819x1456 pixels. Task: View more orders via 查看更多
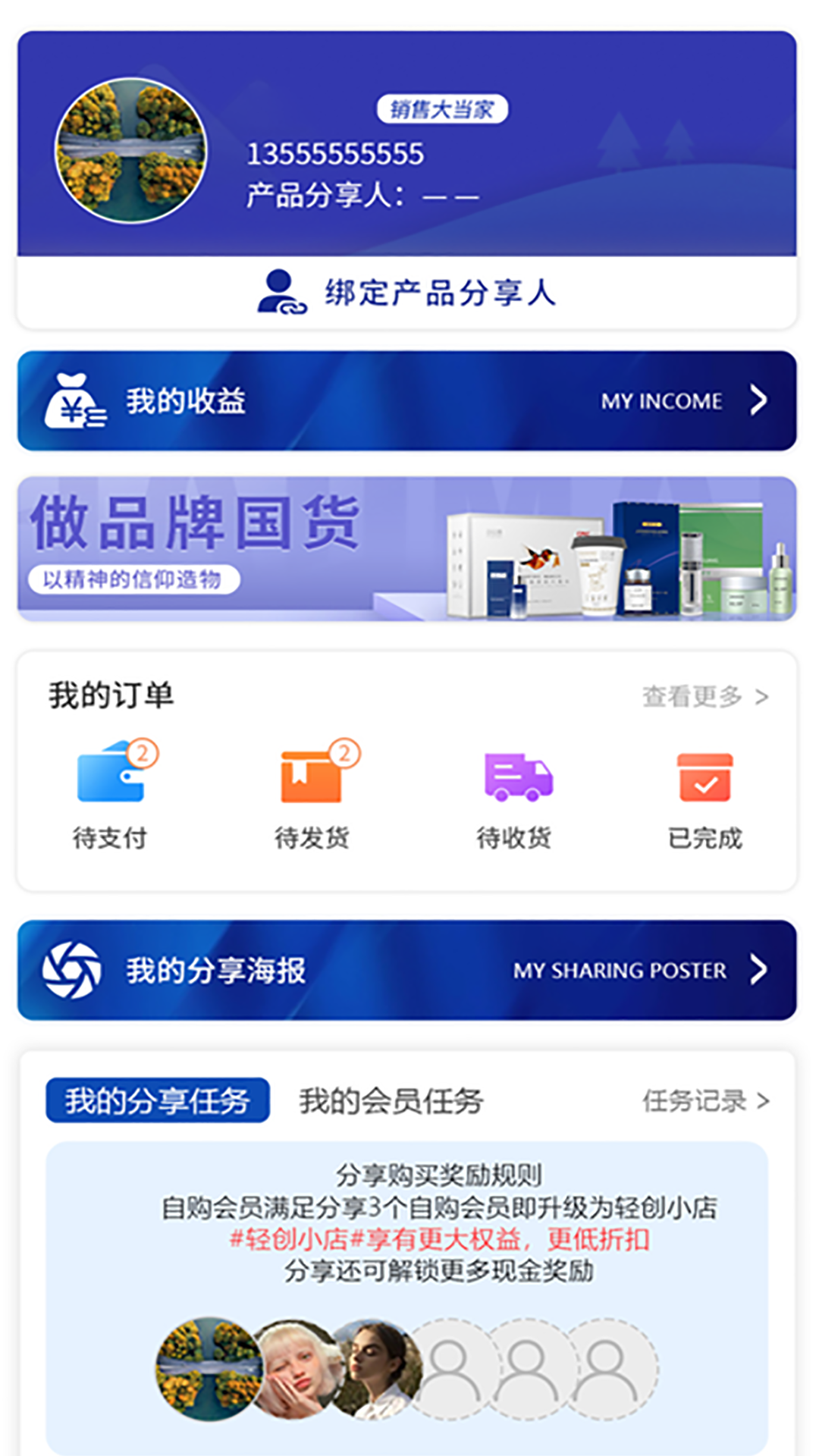(x=704, y=696)
